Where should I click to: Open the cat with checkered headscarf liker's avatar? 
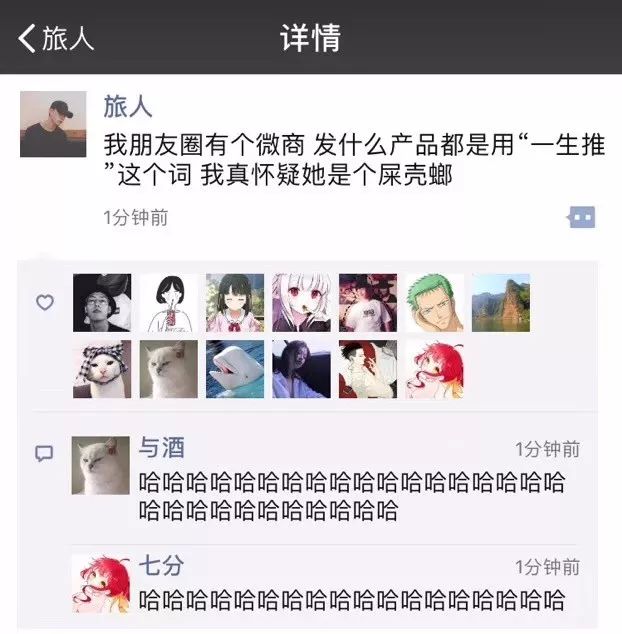tap(102, 369)
